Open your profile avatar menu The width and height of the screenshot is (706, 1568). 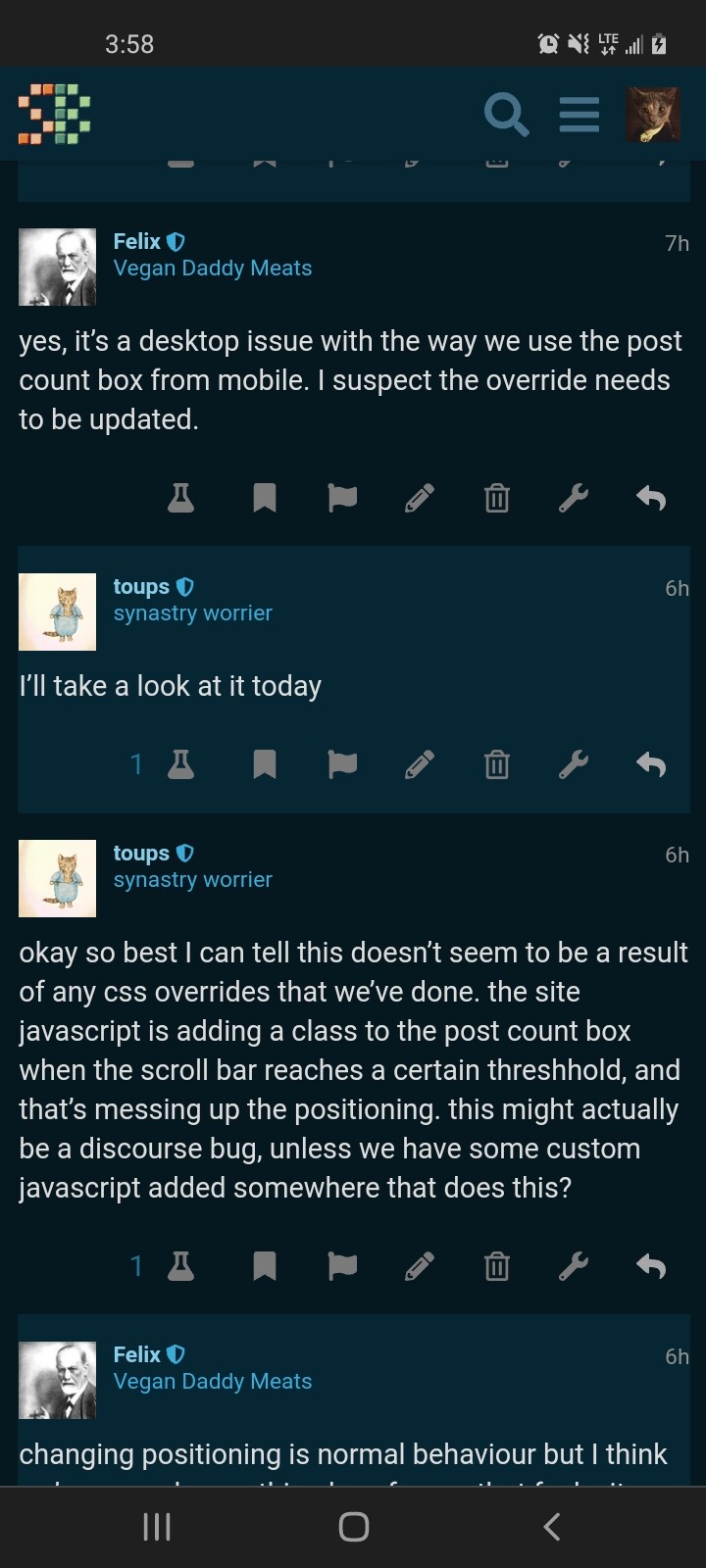653,115
